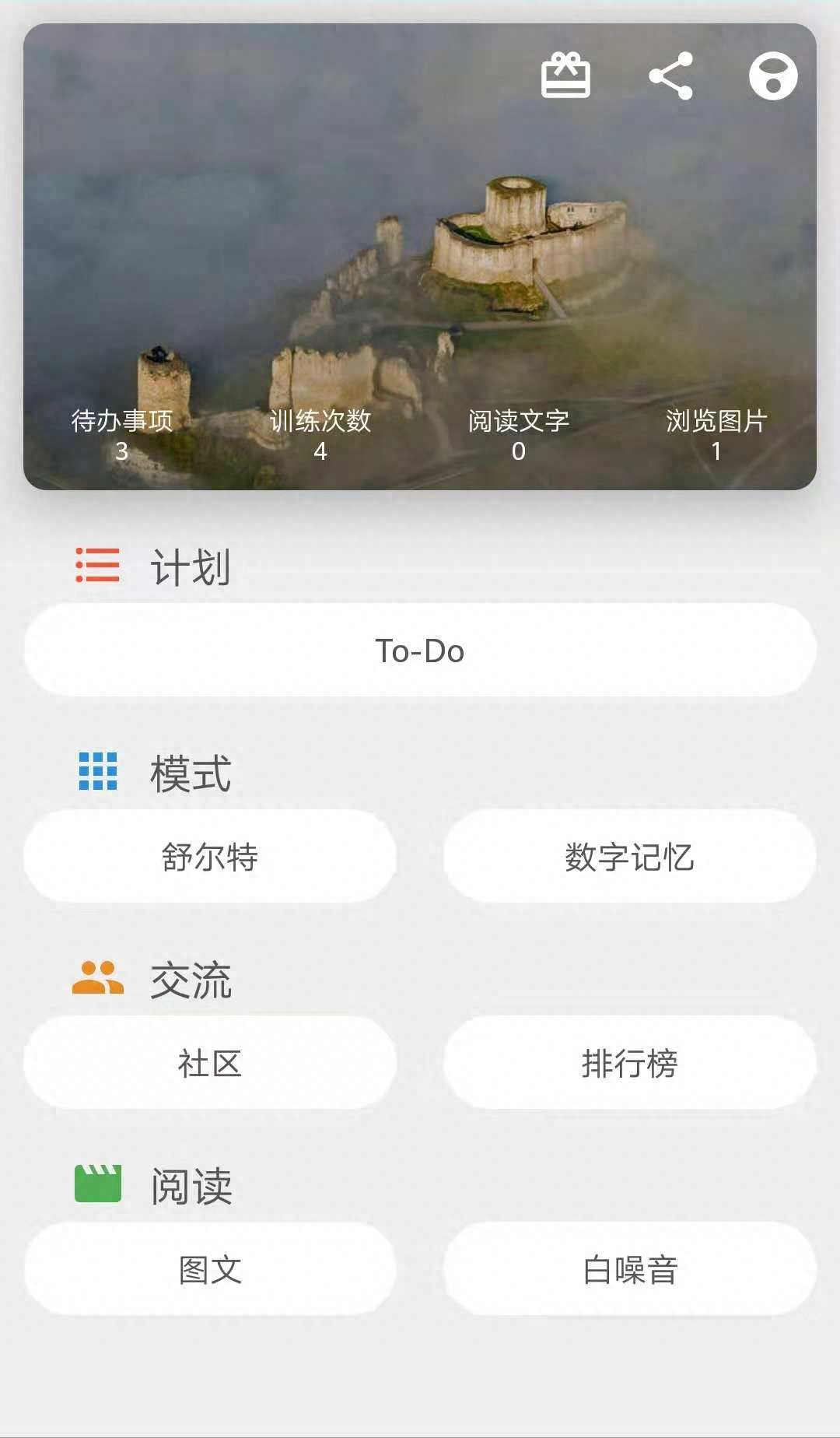Enter the 社区 community
840x1438 pixels.
point(210,1063)
